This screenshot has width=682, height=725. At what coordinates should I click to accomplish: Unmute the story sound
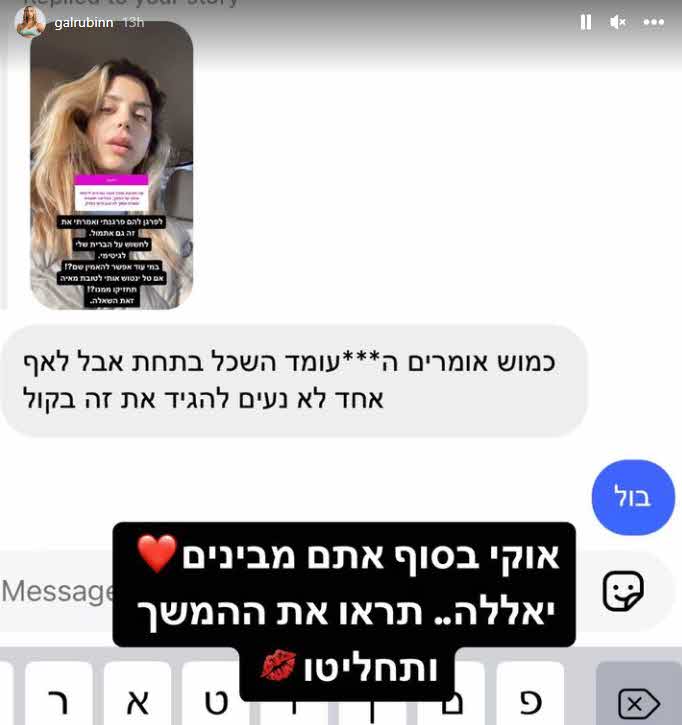(x=618, y=22)
